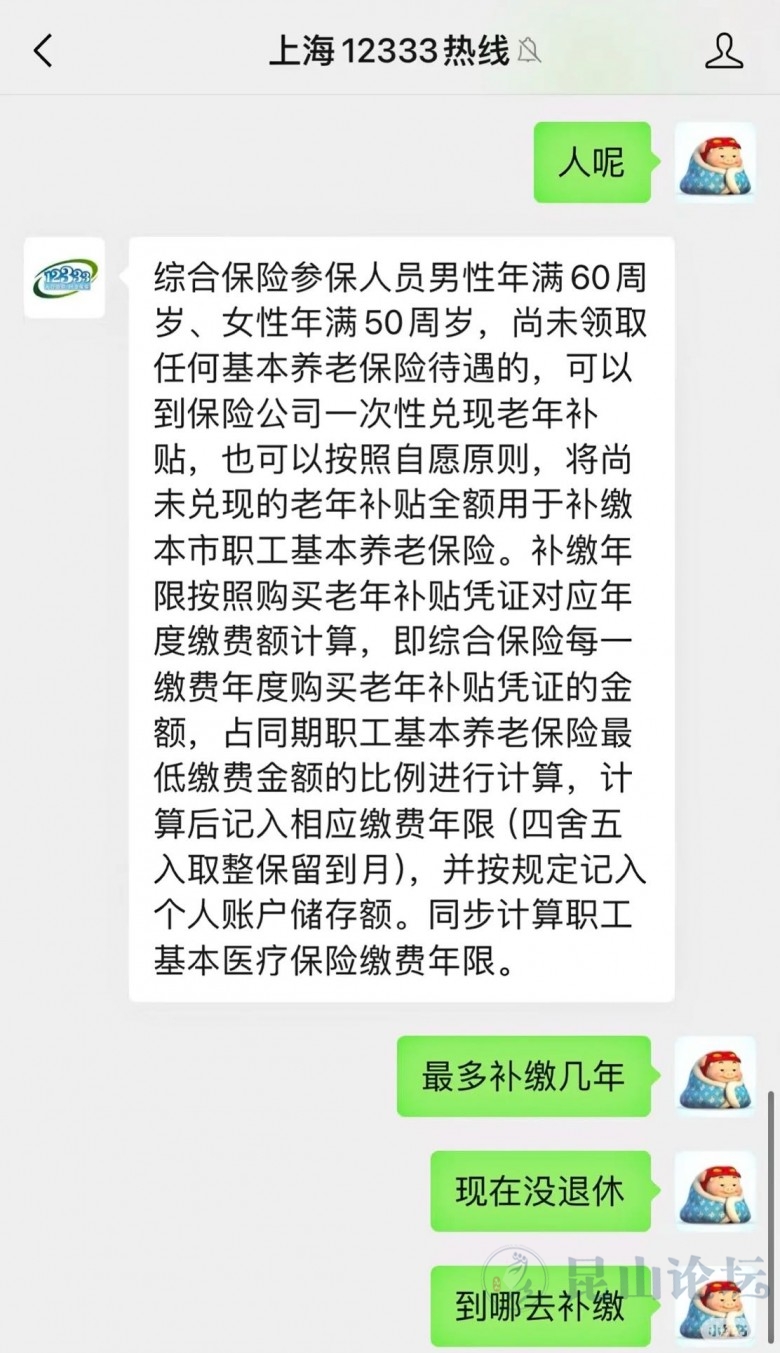Tap my avatar beside the 人呢 message

point(715,162)
